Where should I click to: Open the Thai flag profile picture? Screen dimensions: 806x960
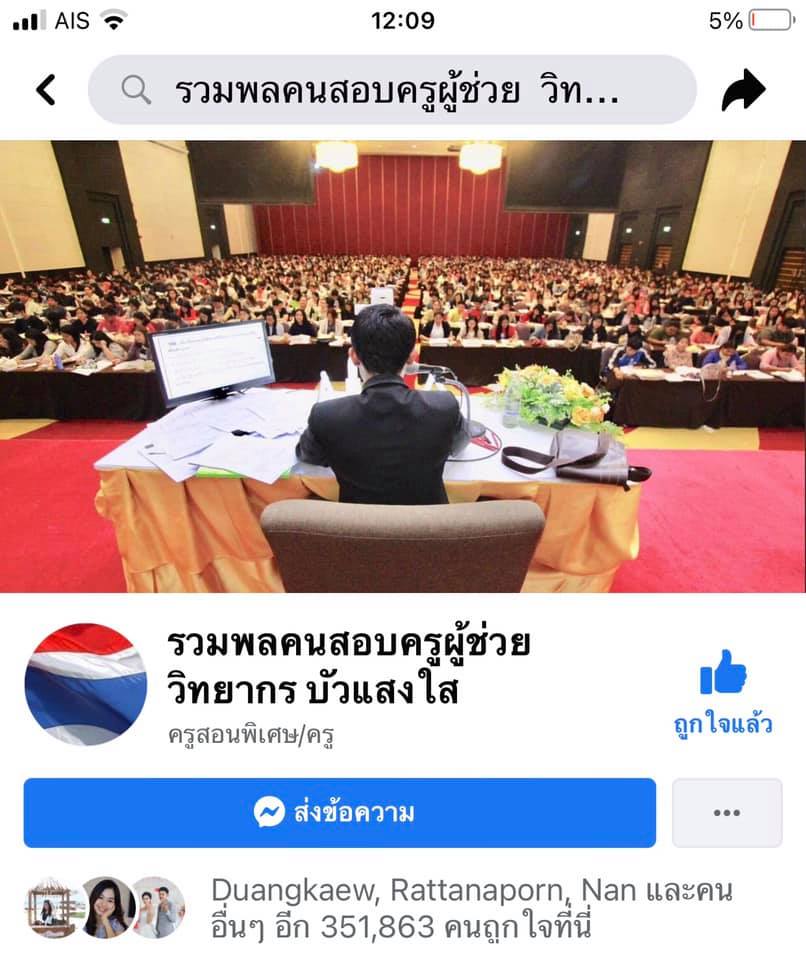[85, 683]
